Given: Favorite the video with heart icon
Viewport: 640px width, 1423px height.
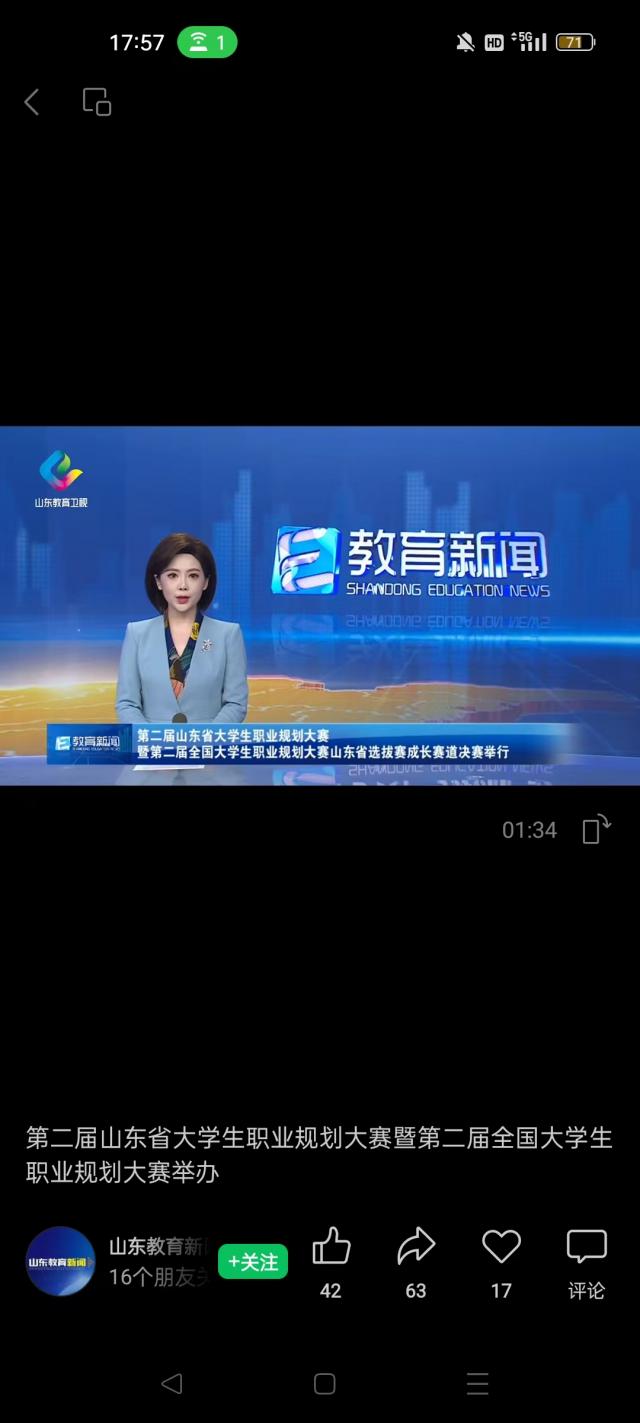Looking at the screenshot, I should click(x=501, y=1248).
